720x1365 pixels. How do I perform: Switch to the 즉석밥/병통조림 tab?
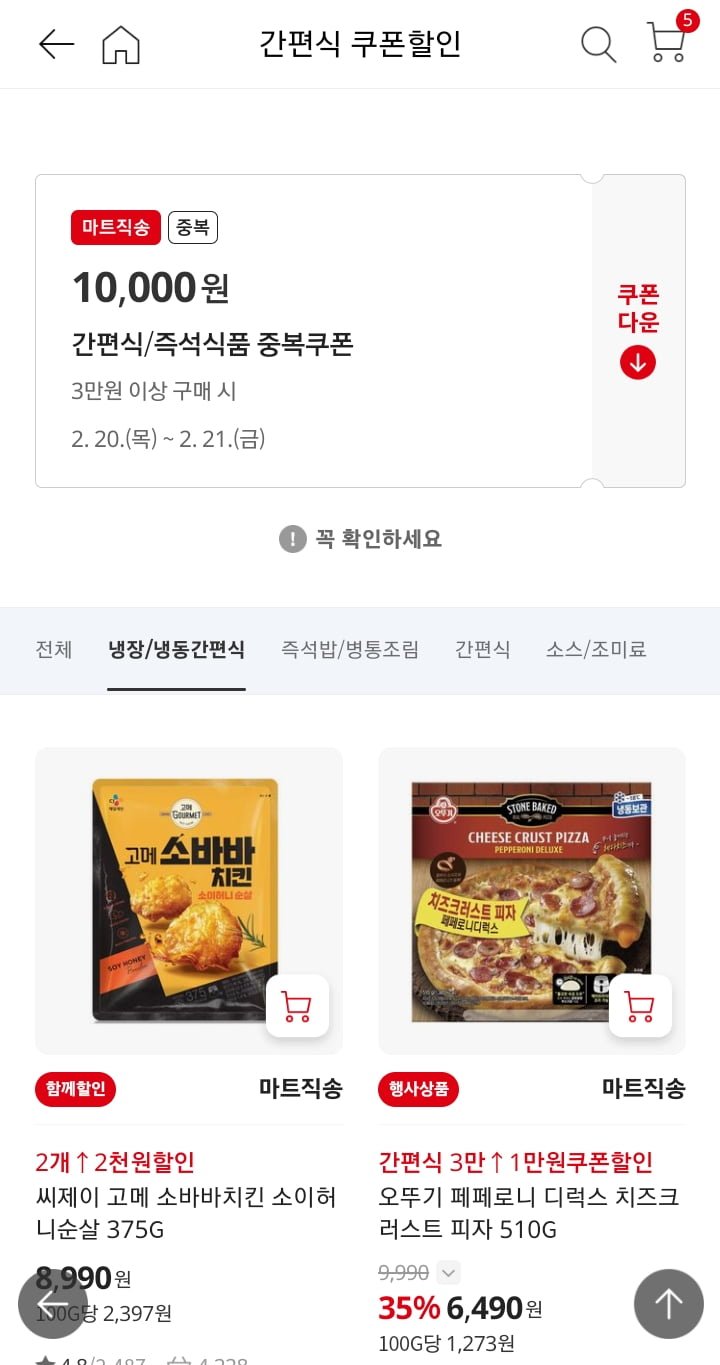[350, 649]
